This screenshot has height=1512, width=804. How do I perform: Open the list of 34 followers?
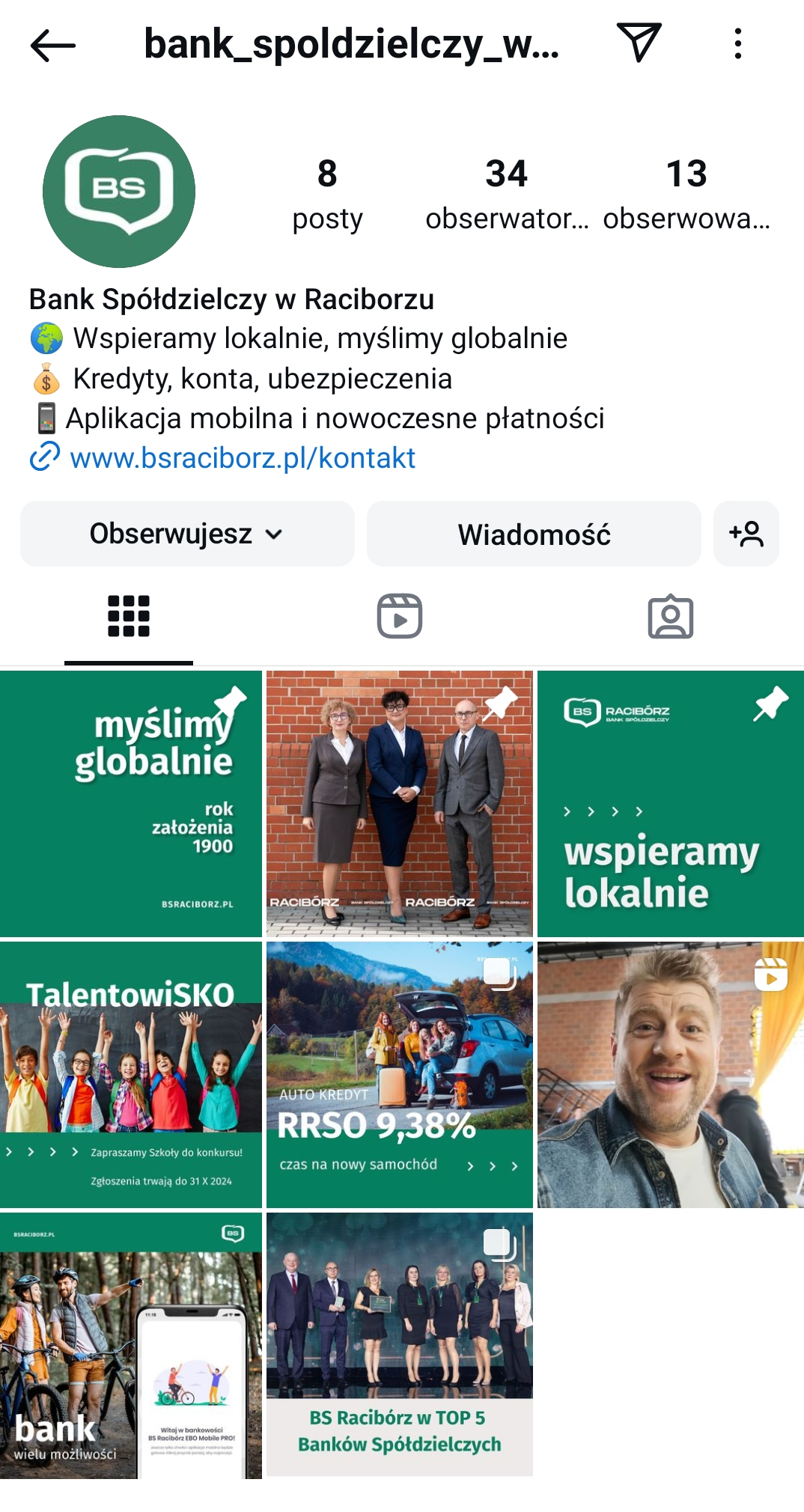pos(507,193)
